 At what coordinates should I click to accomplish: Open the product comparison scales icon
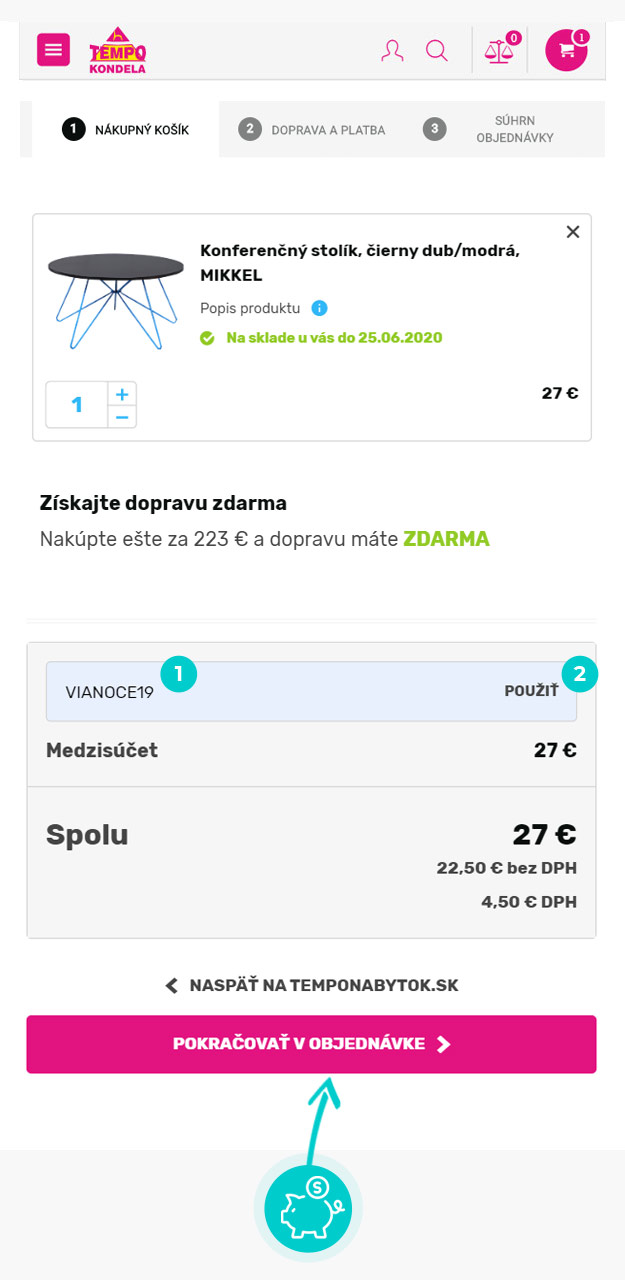point(498,50)
